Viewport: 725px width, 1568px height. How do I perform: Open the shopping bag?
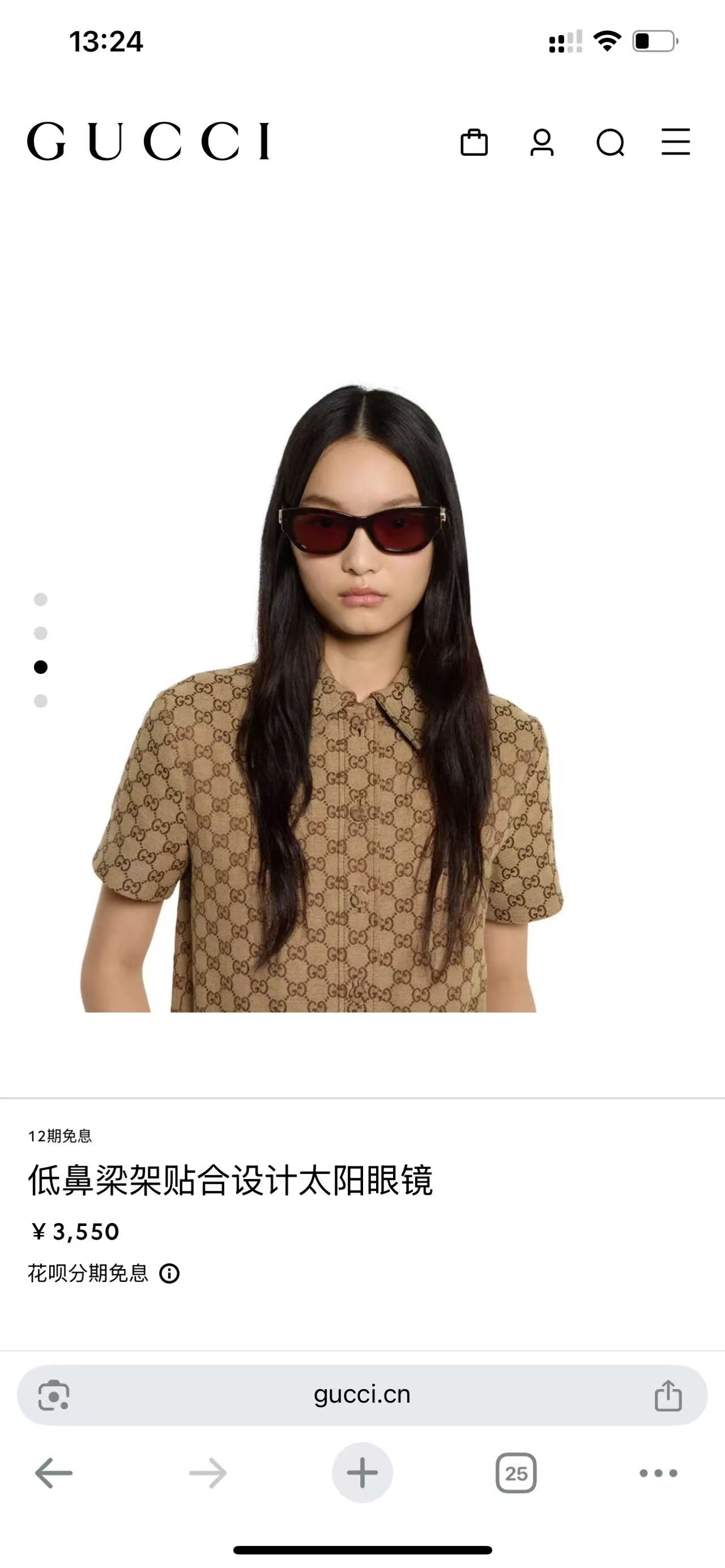pyautogui.click(x=474, y=143)
